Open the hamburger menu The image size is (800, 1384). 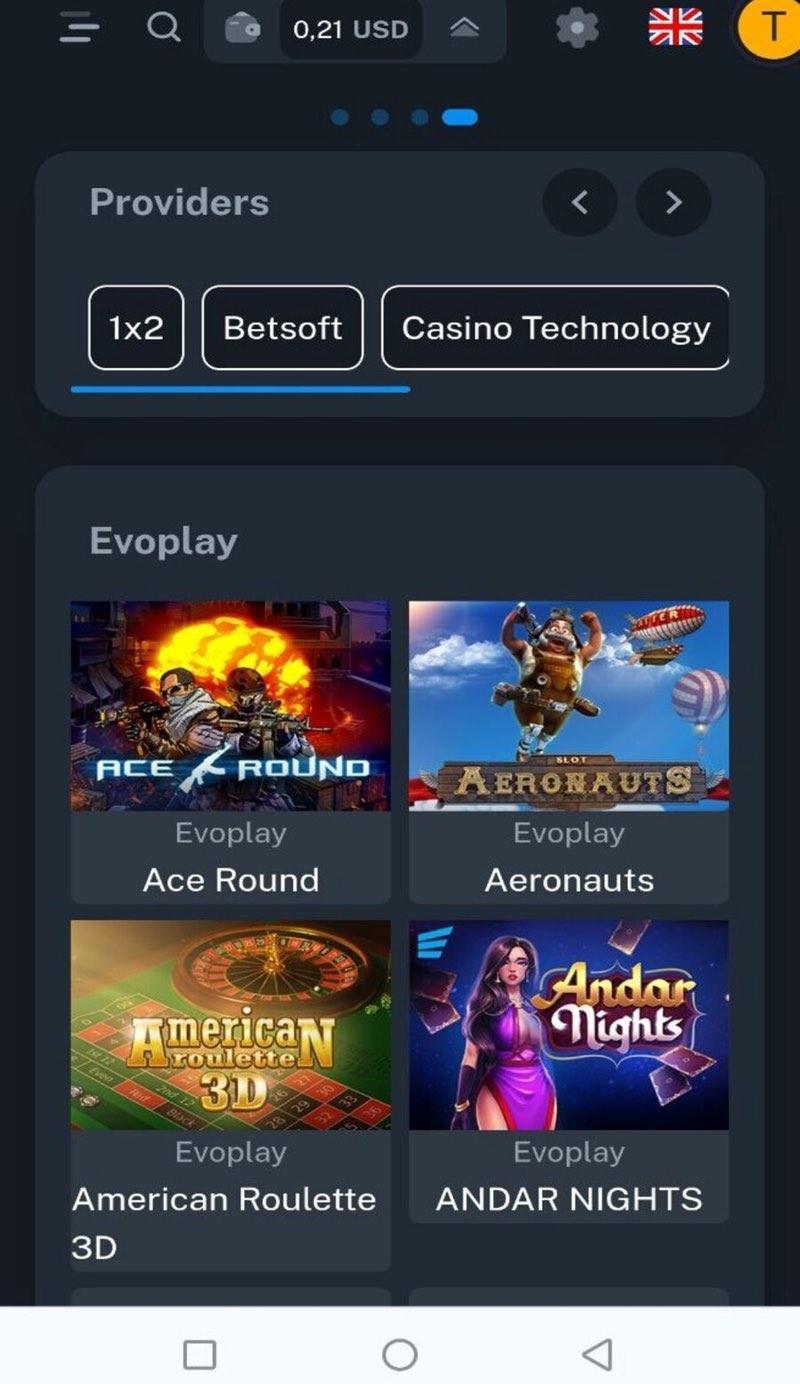pos(80,27)
